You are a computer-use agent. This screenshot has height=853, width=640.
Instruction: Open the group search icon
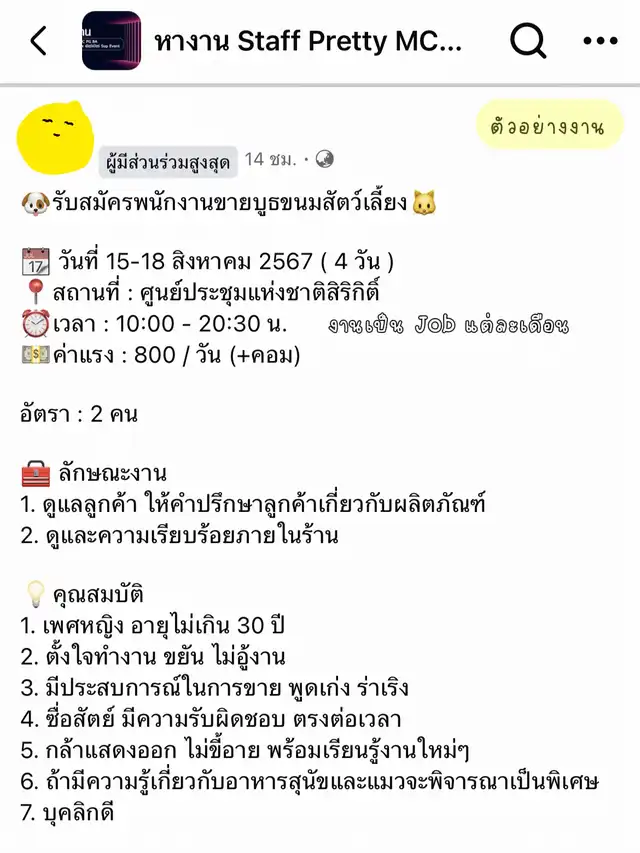(x=528, y=40)
